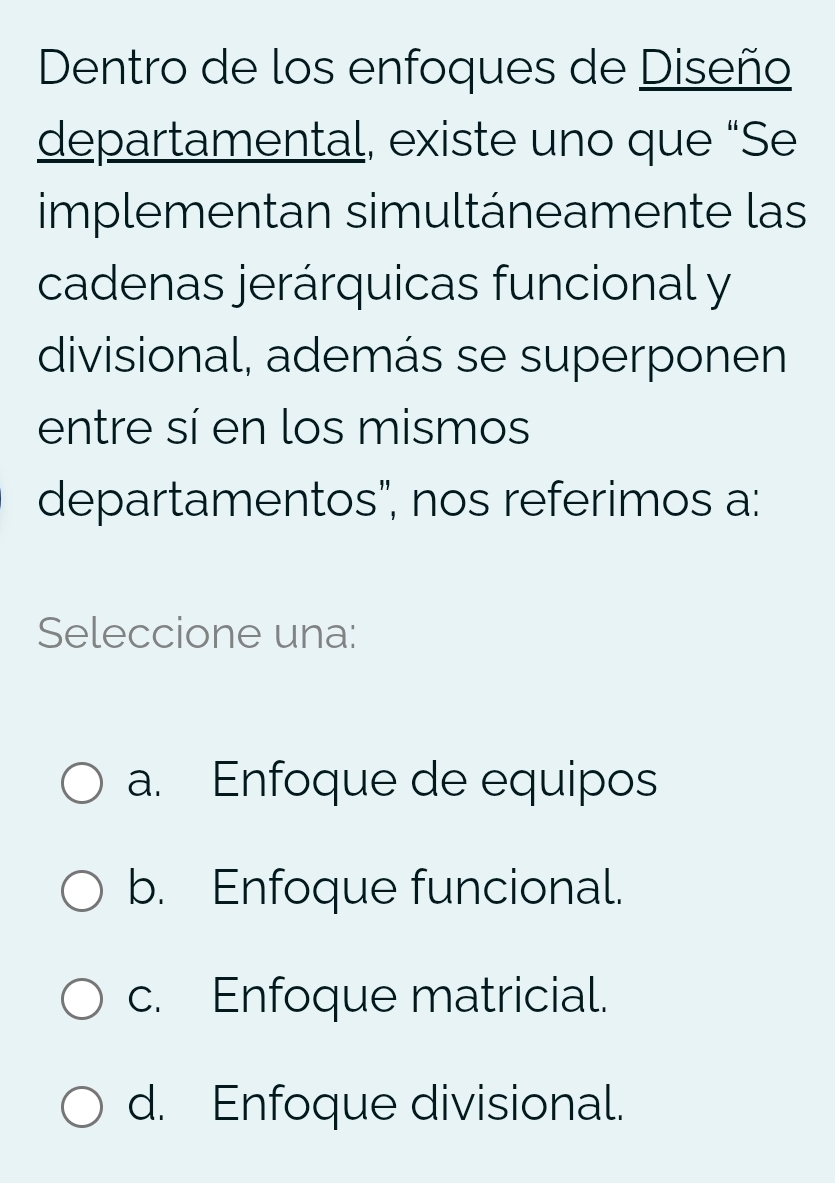The image size is (835, 1183).
Task: Pick option d. Enfoque divisional
Action: pos(82,1107)
